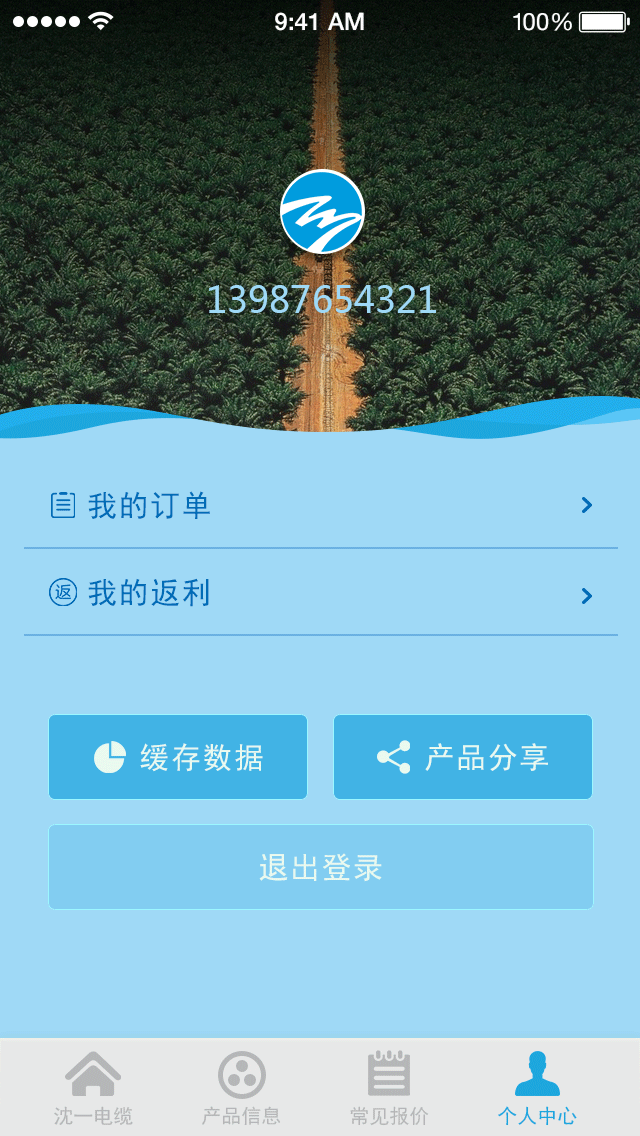Open 我的返利 (My Rebates)
The height and width of the screenshot is (1136, 640).
[320, 594]
